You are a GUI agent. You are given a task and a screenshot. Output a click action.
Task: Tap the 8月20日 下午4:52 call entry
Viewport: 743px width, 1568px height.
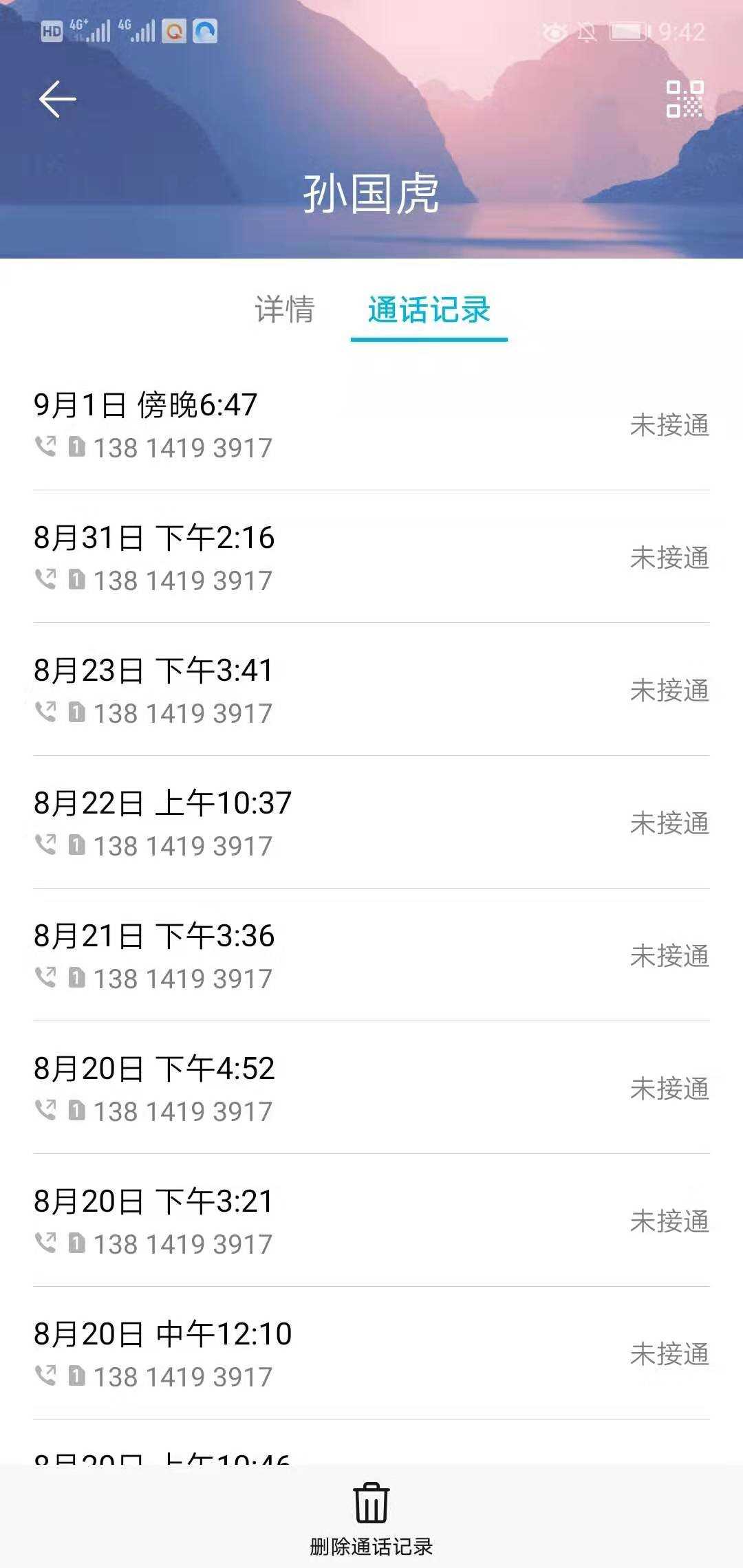coord(371,1088)
